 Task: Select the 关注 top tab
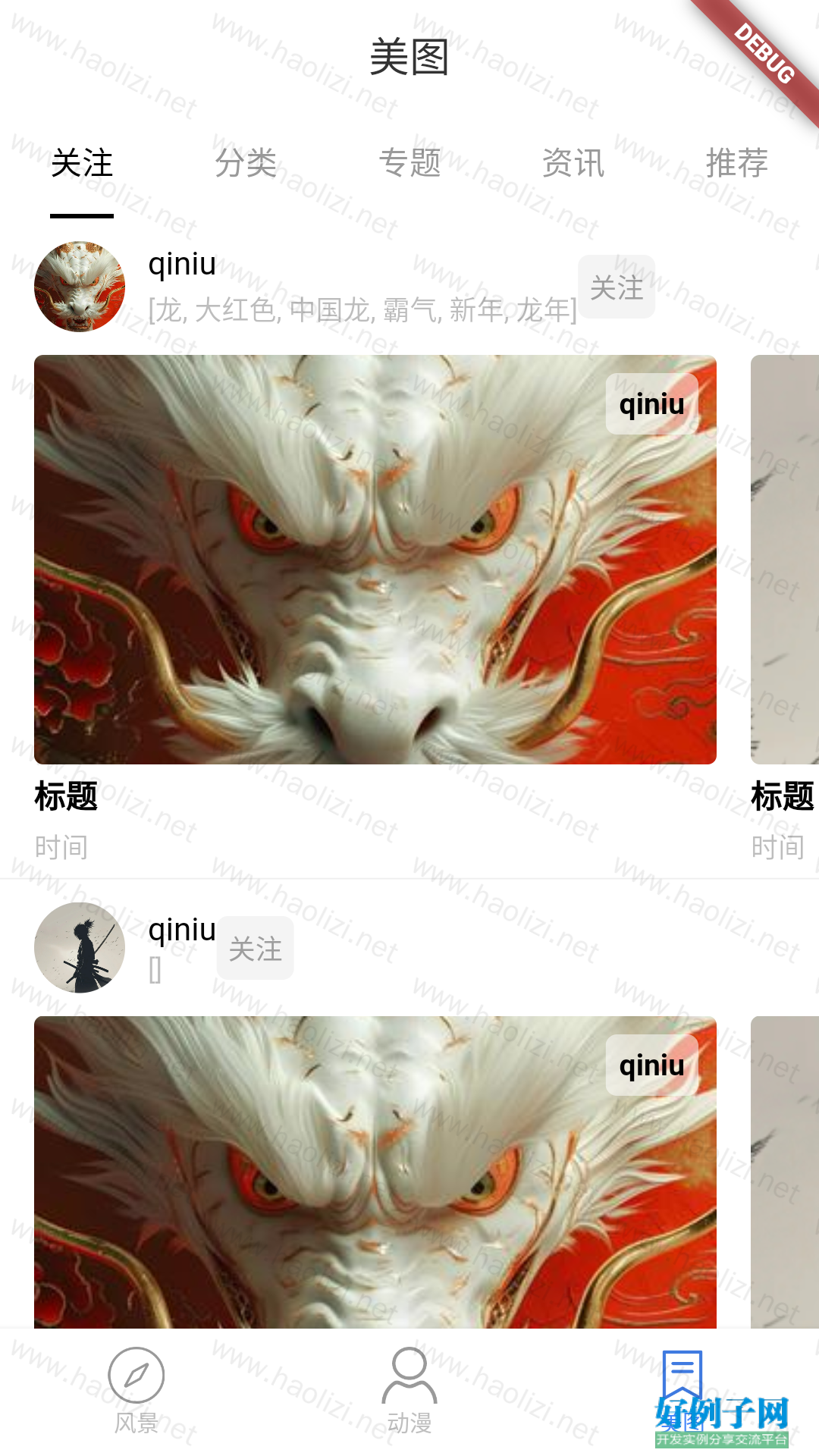(x=82, y=163)
